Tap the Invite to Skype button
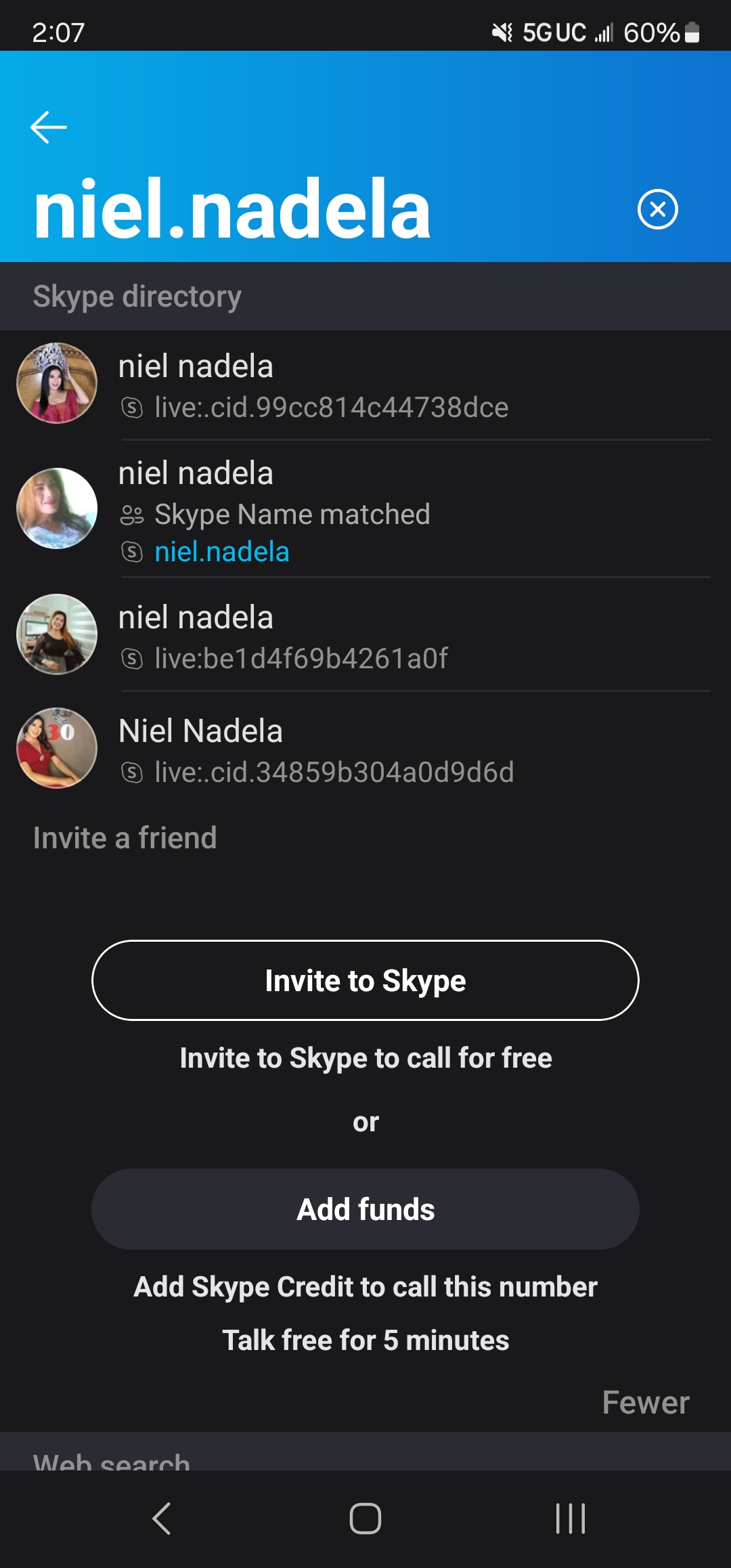The image size is (731, 1568). click(365, 980)
